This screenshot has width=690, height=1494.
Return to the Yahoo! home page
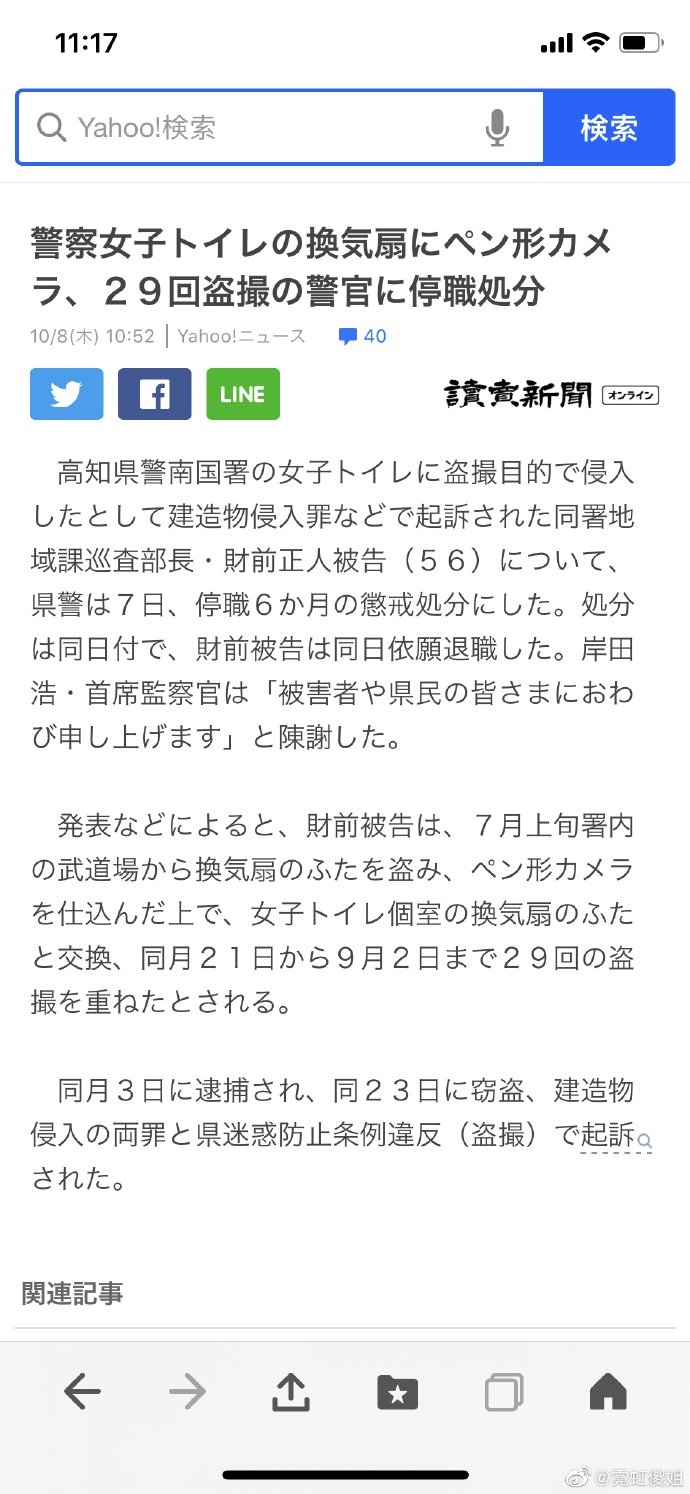coord(608,1391)
